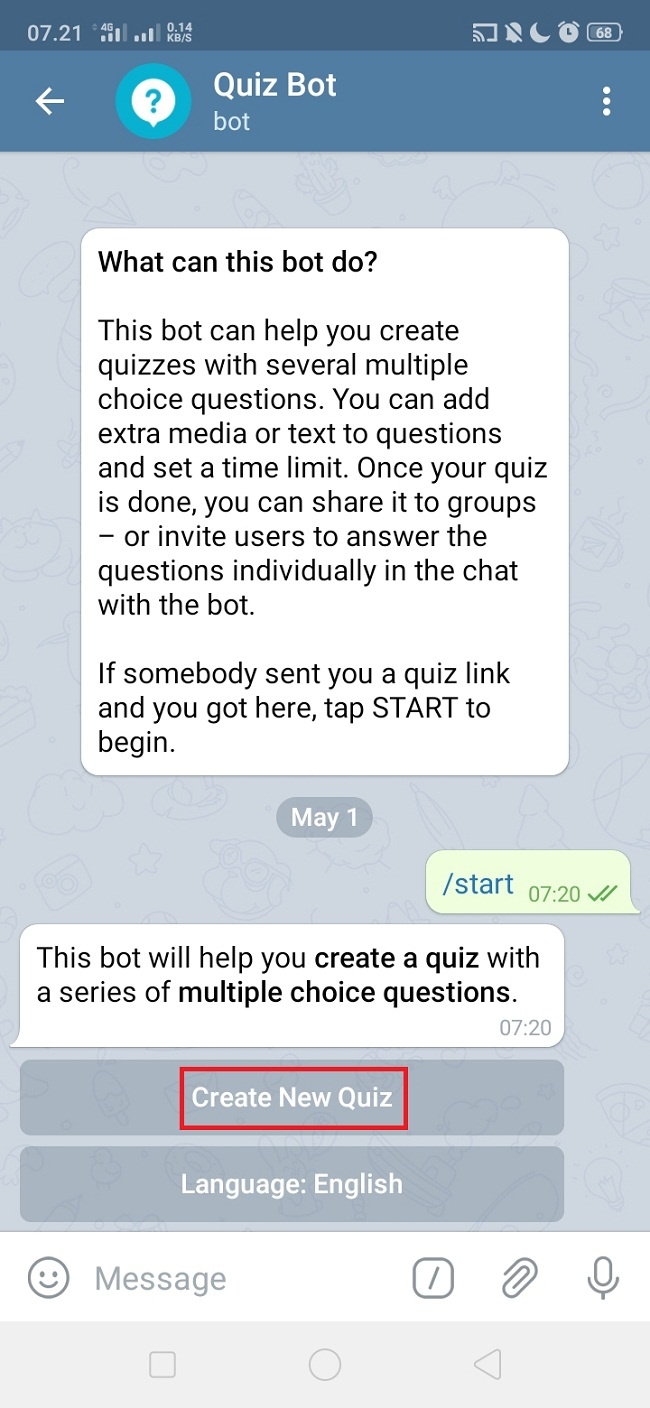Go back from Quiz Bot chat
Viewport: 650px width, 1408px height.
coord(50,101)
